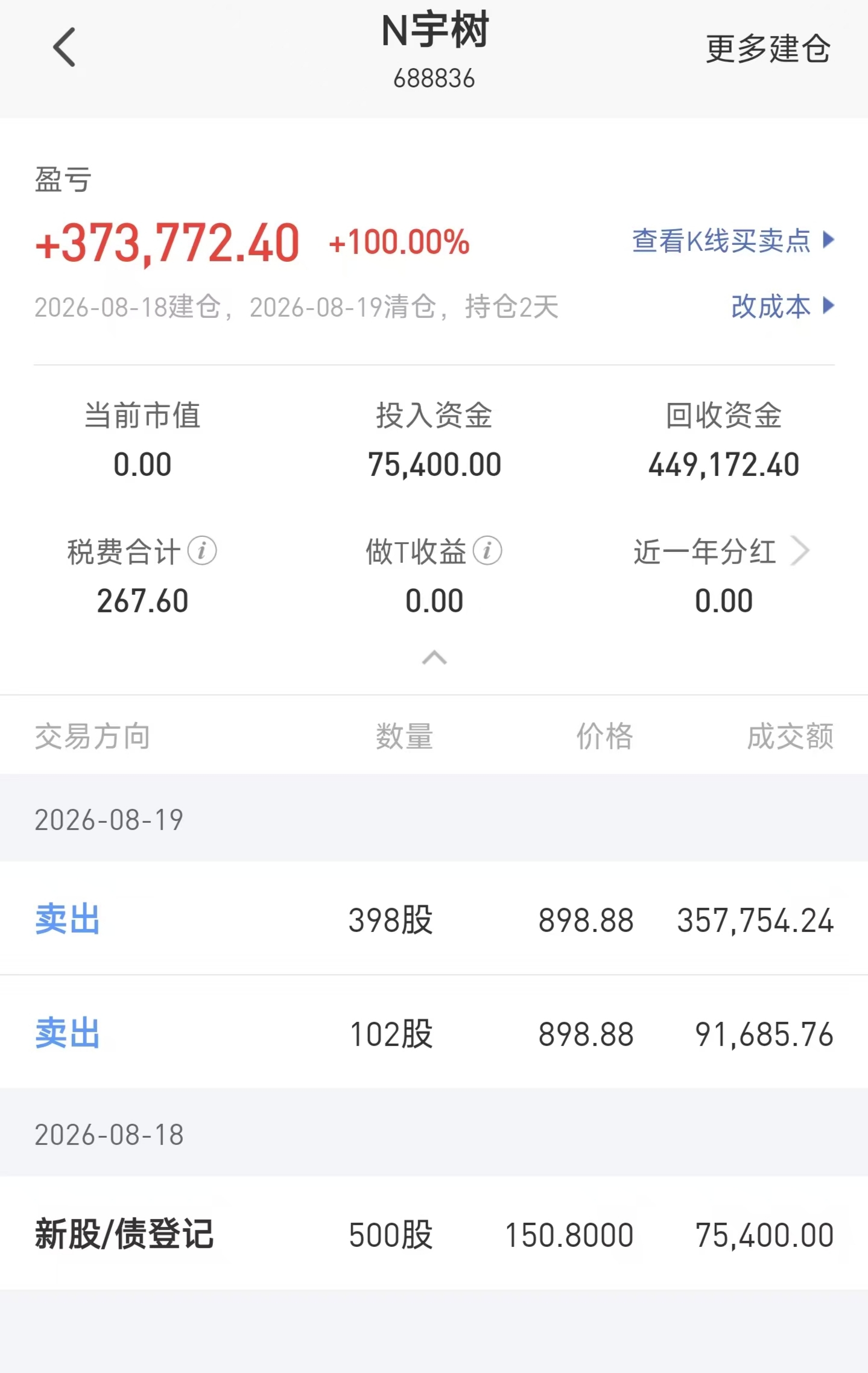Collapse the summary with the up chevron
The width and height of the screenshot is (868, 1373).
(x=434, y=657)
